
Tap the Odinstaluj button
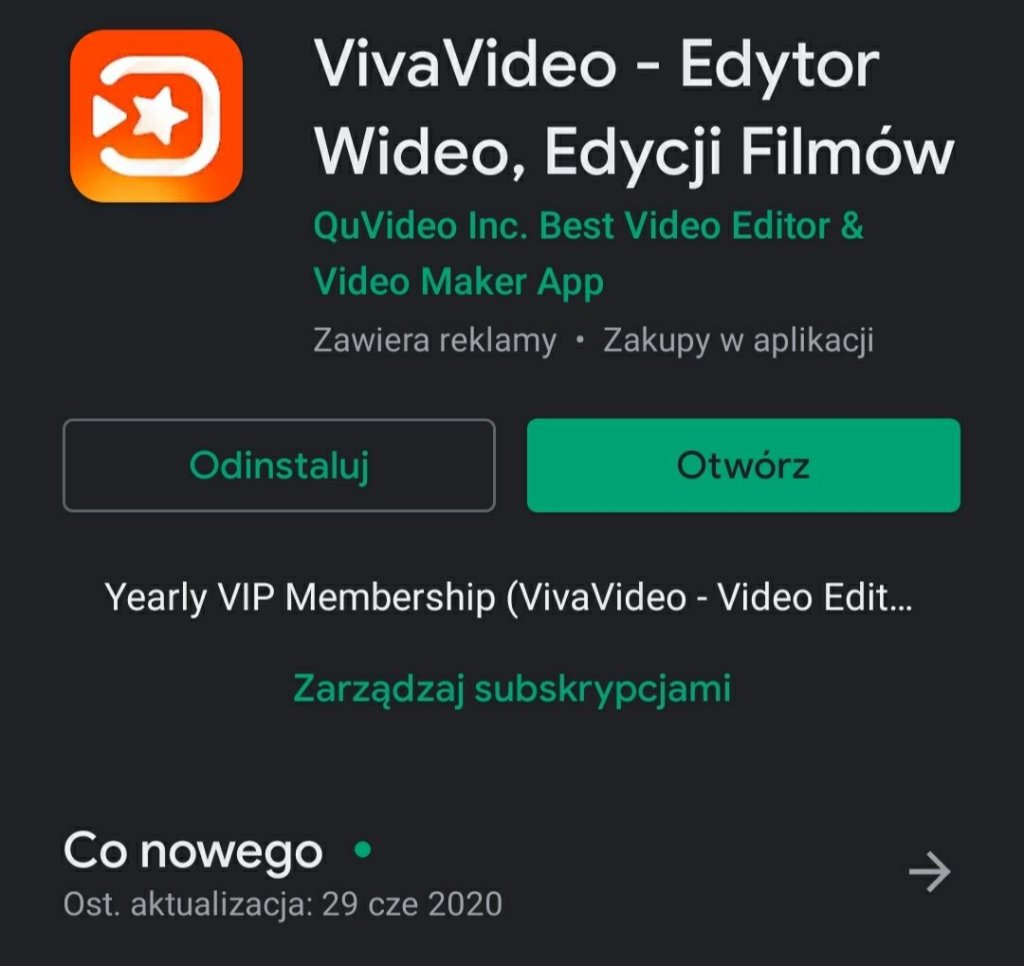(279, 466)
